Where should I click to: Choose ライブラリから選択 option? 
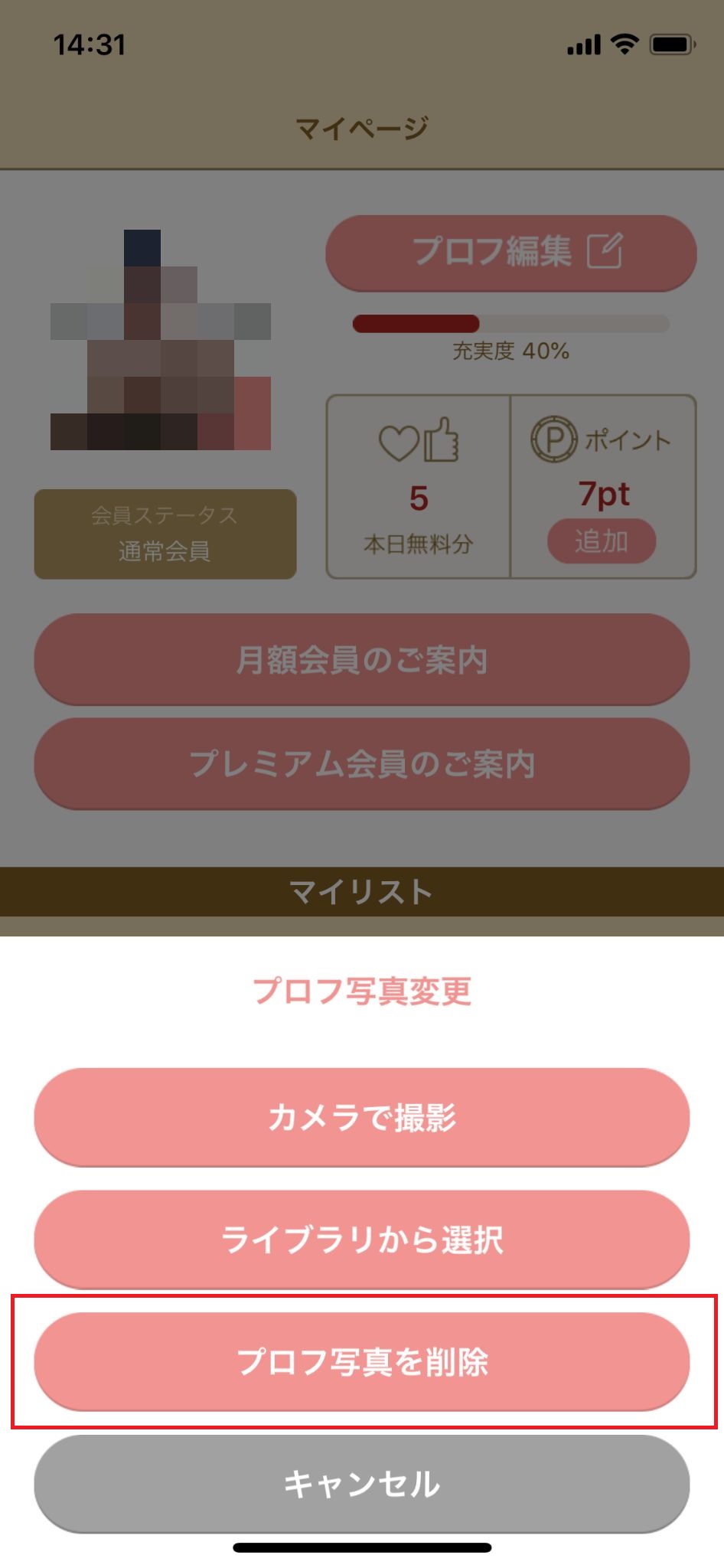pyautogui.click(x=362, y=1240)
